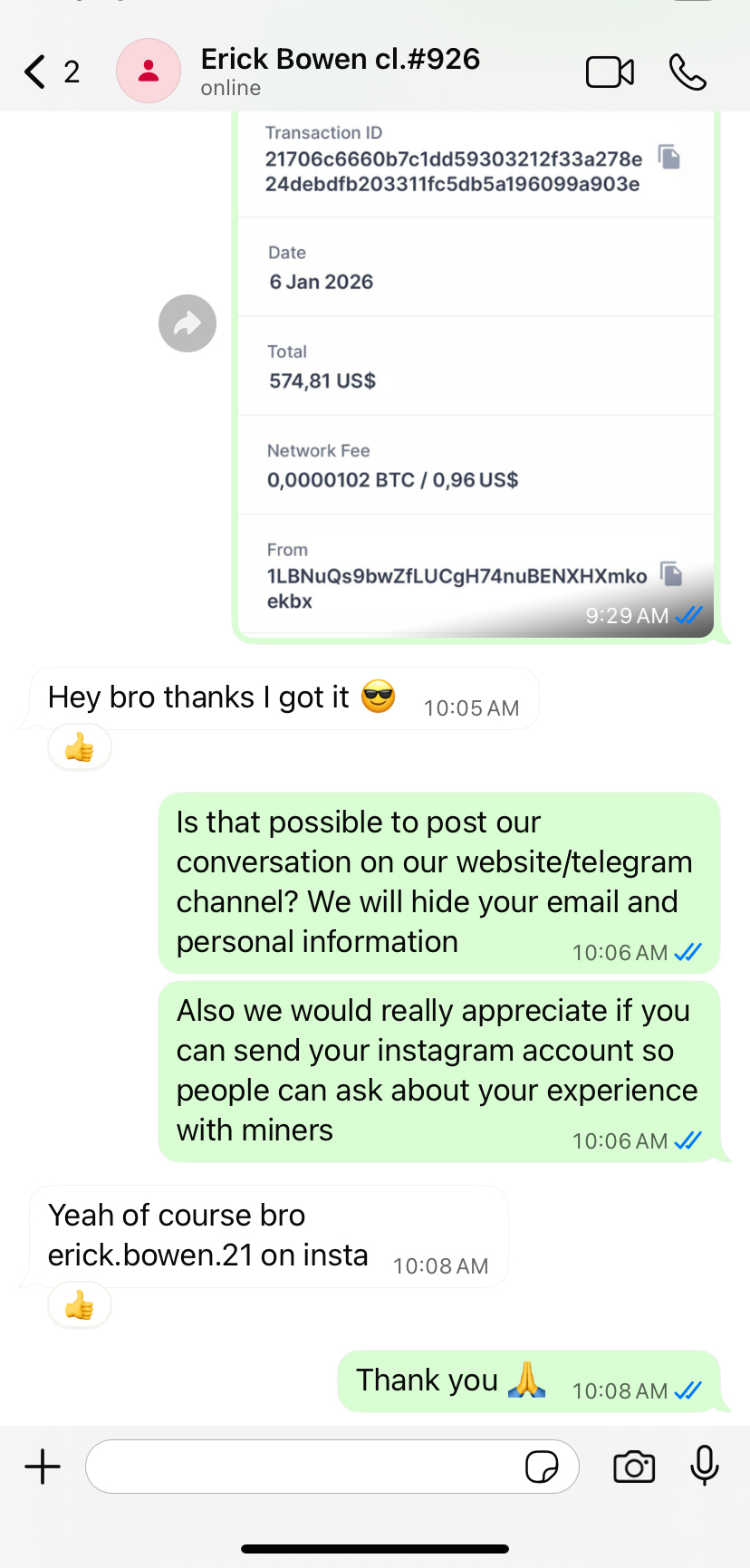Open the sticker picker

coord(542,1467)
